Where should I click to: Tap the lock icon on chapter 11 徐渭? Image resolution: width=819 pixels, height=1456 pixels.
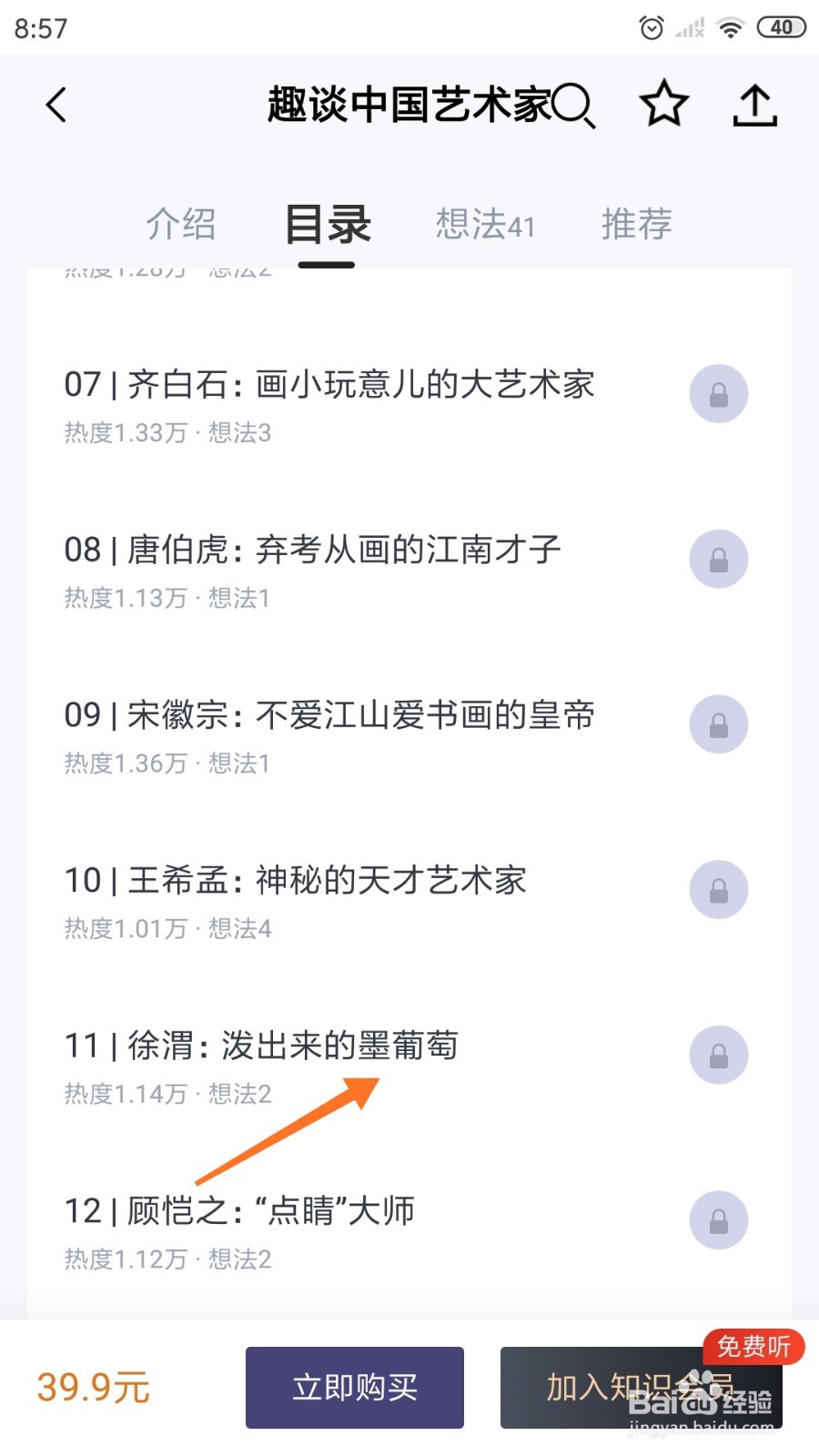[719, 1056]
